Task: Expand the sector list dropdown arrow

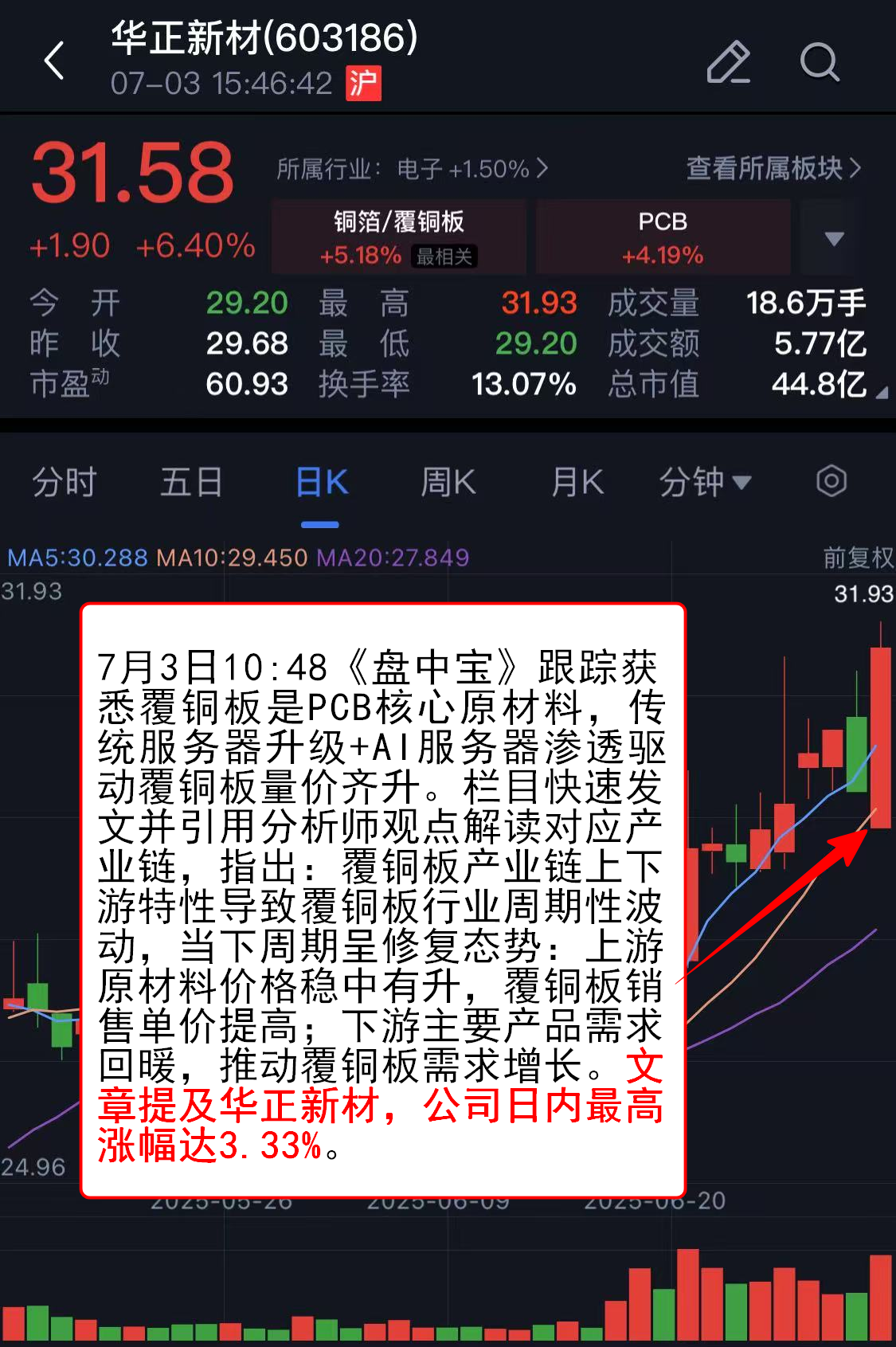Action: point(834,238)
